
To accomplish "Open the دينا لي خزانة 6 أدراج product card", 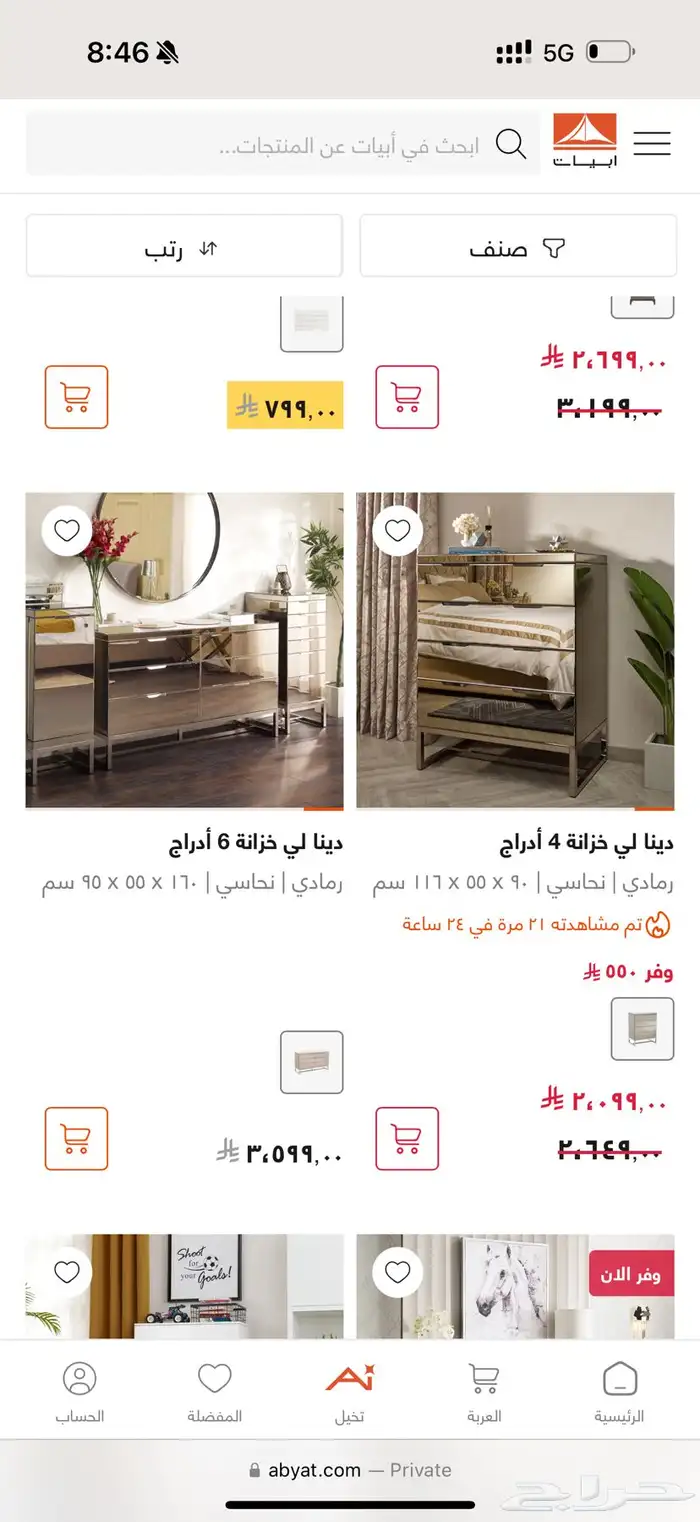I will tap(184, 650).
